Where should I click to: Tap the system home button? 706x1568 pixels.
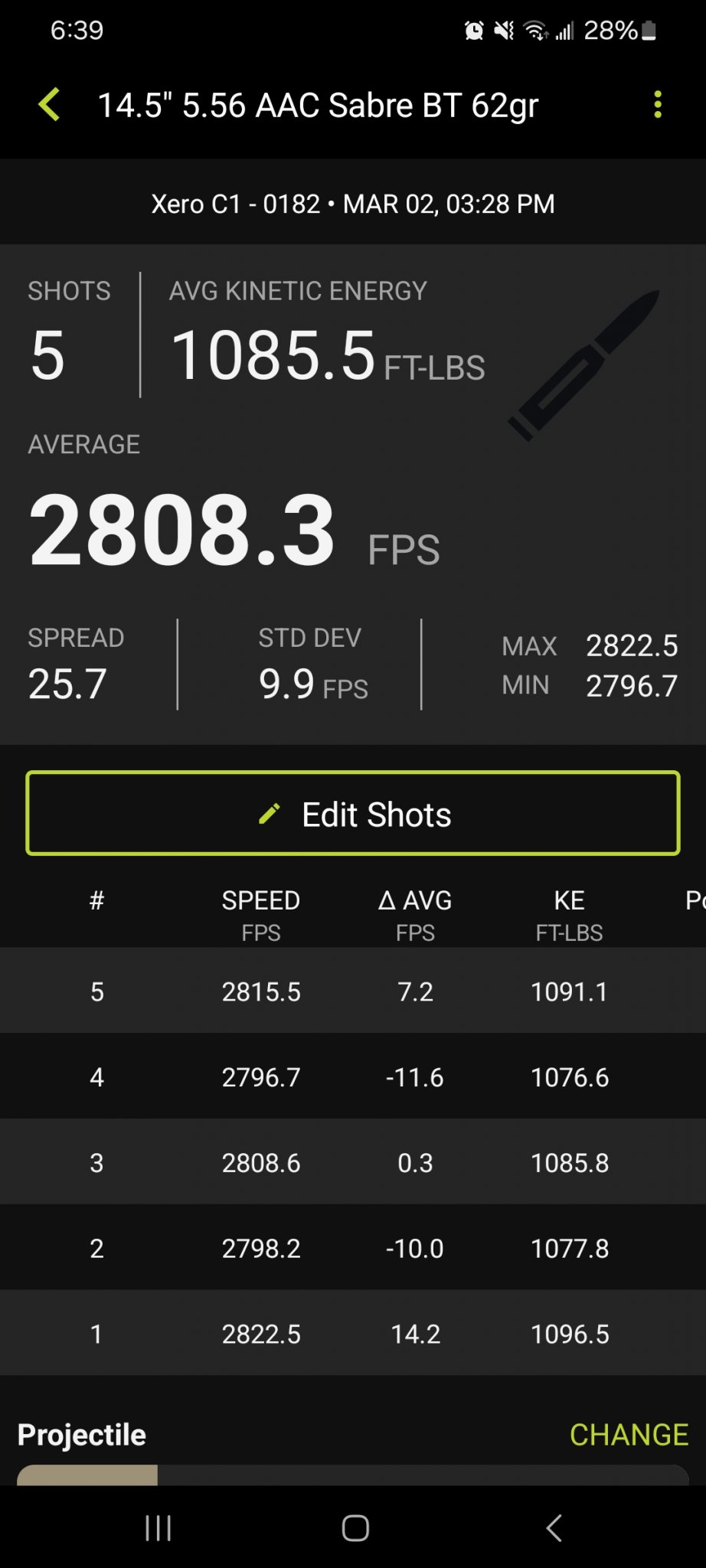click(x=355, y=1527)
